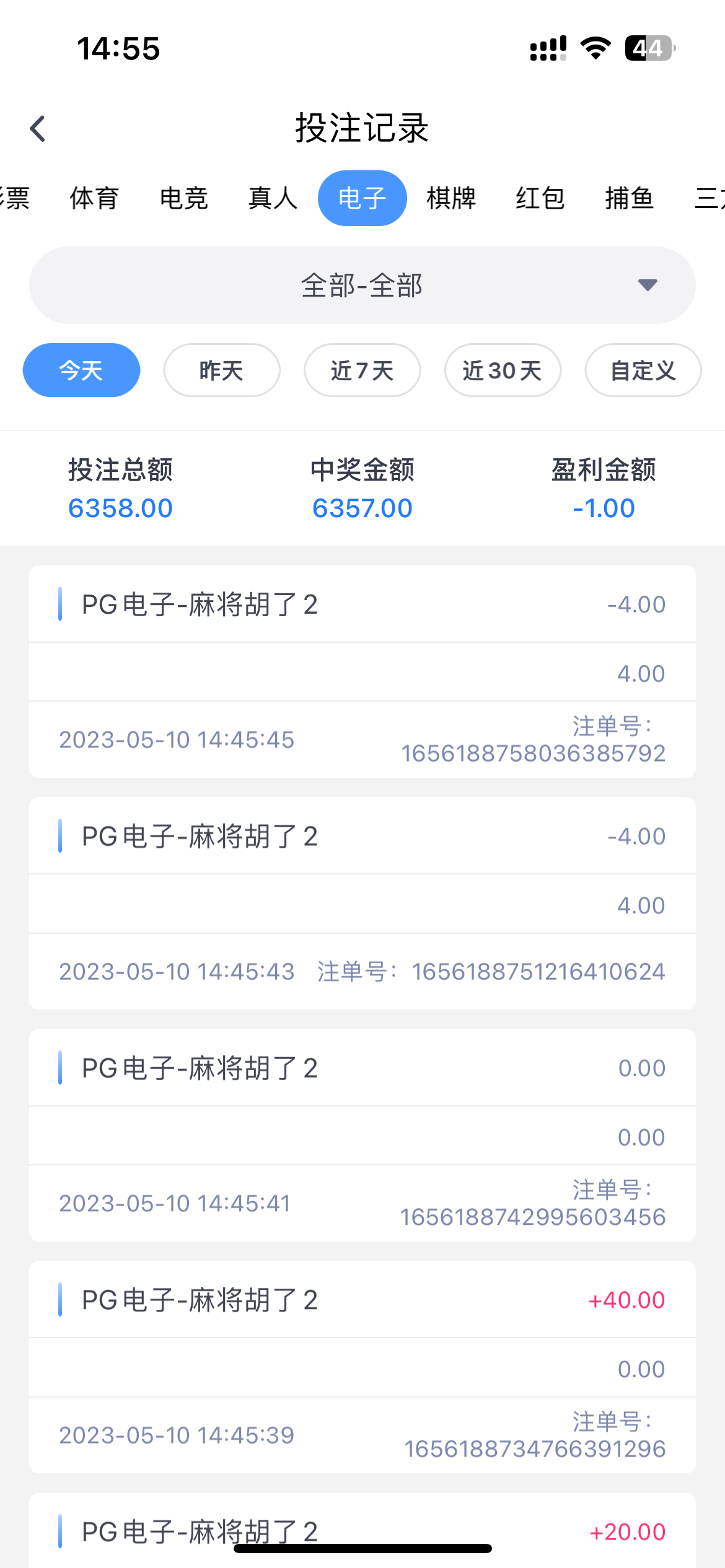Tap the Wi-Fi status icon
Screen dimensions: 725x1568
point(596,48)
